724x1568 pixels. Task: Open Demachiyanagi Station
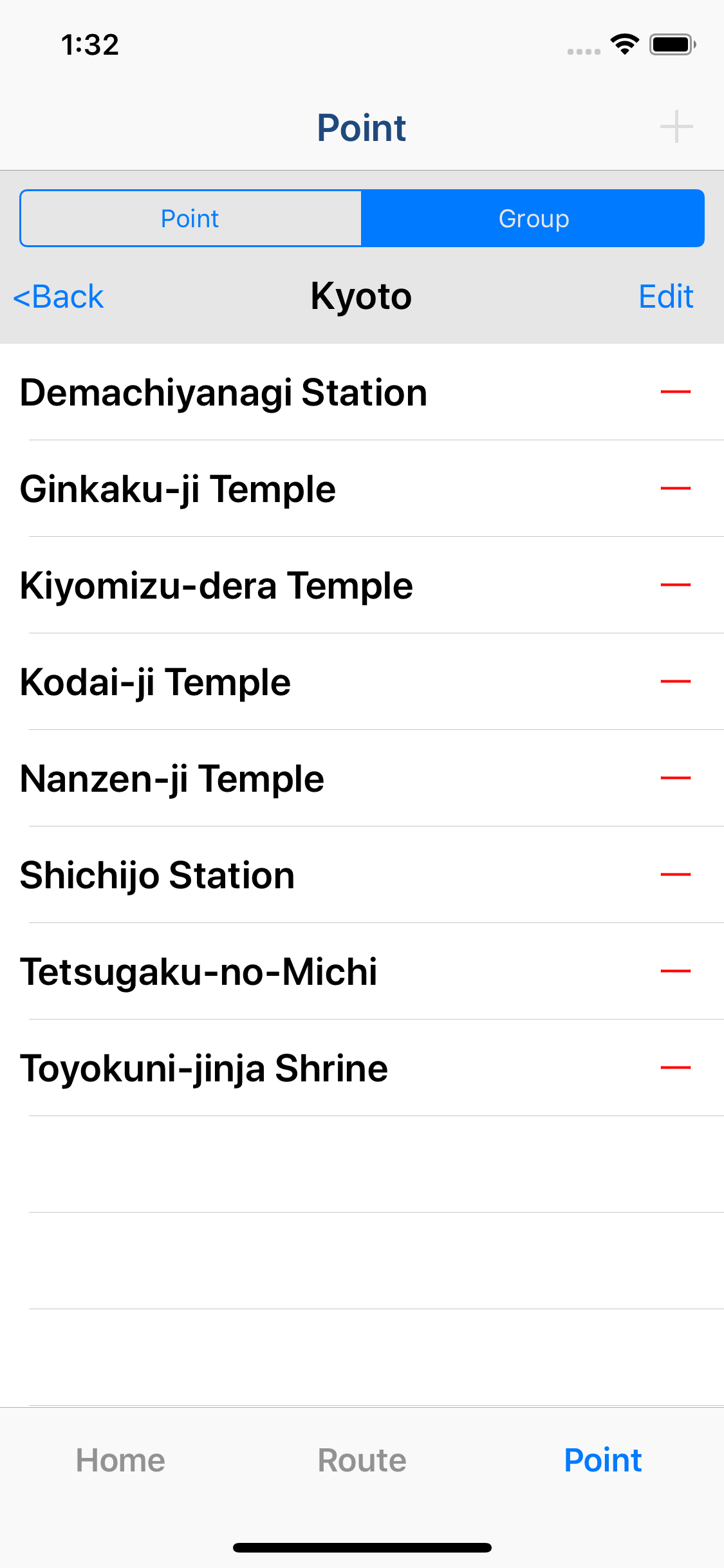[362, 392]
